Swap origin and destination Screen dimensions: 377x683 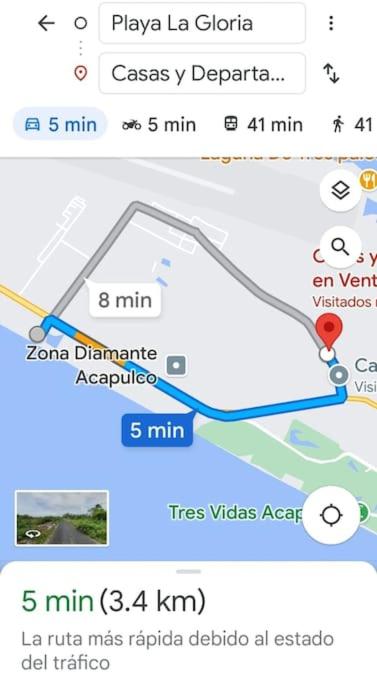pyautogui.click(x=331, y=74)
